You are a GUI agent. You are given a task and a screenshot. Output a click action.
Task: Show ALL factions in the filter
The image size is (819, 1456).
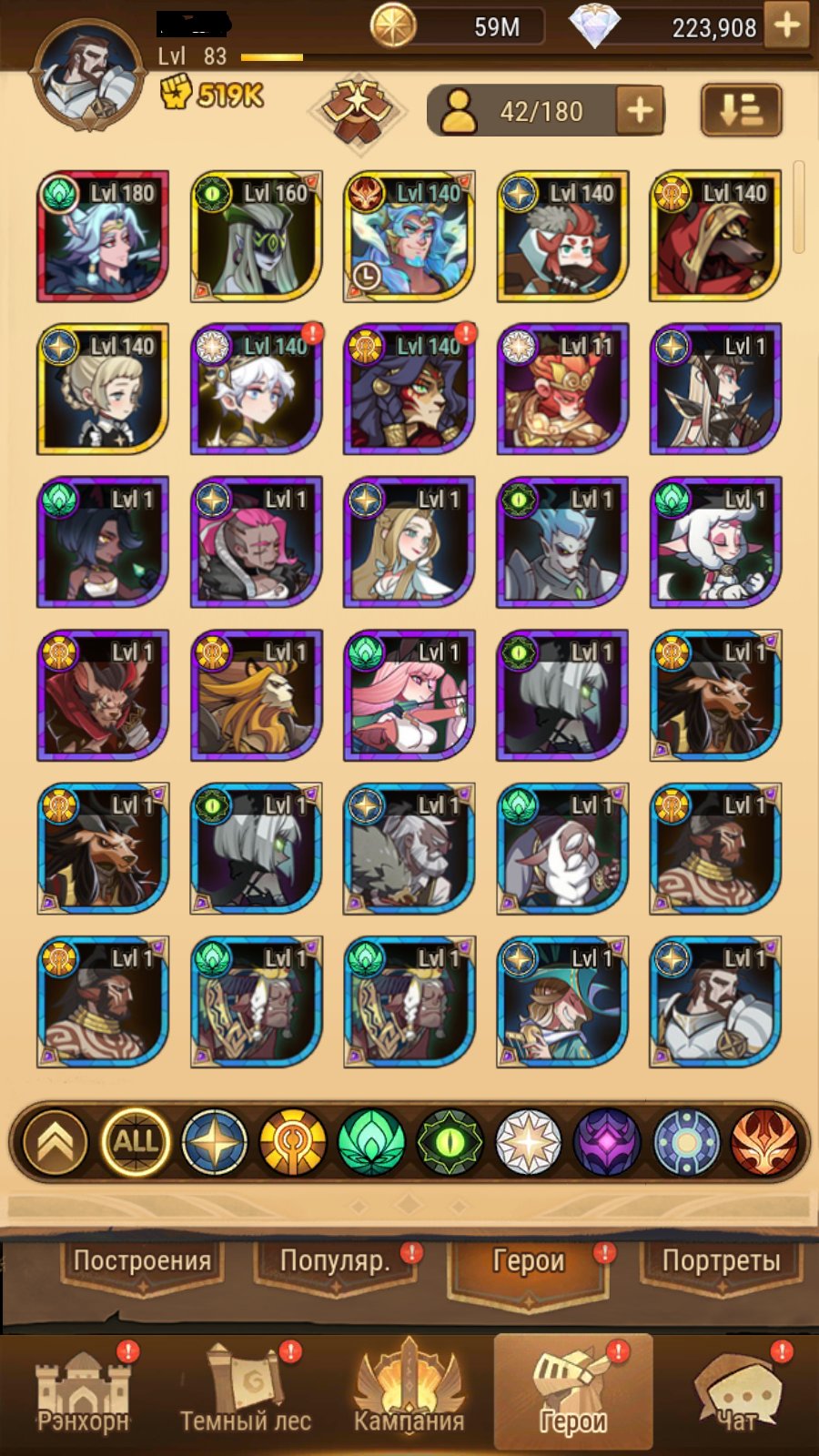tap(135, 1141)
